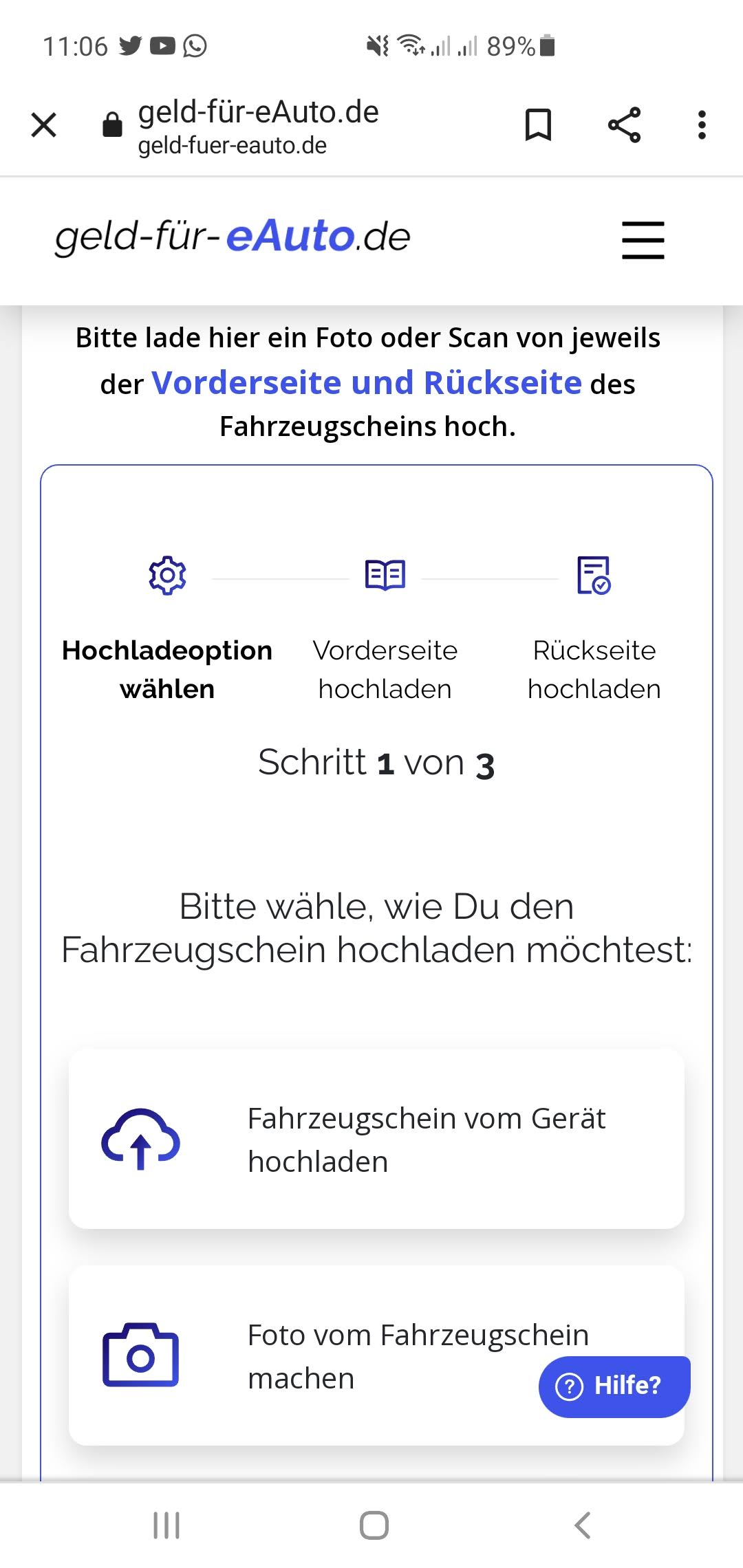This screenshot has height=1568, width=743.
Task: Tap the geld-für-eAuto.de logo
Action: pos(233,237)
